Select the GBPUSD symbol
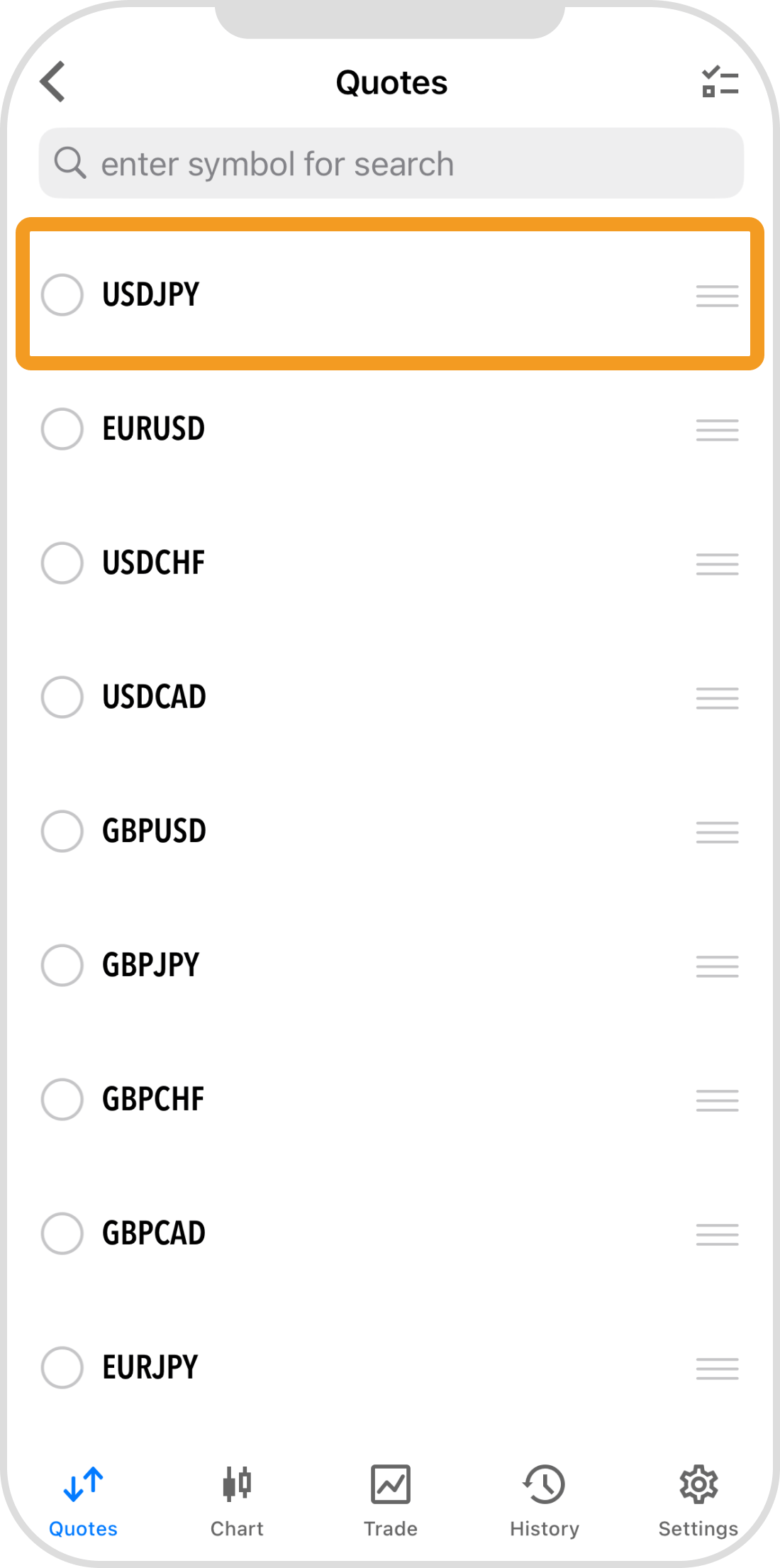Screen dimensions: 780x1568 coord(62,831)
